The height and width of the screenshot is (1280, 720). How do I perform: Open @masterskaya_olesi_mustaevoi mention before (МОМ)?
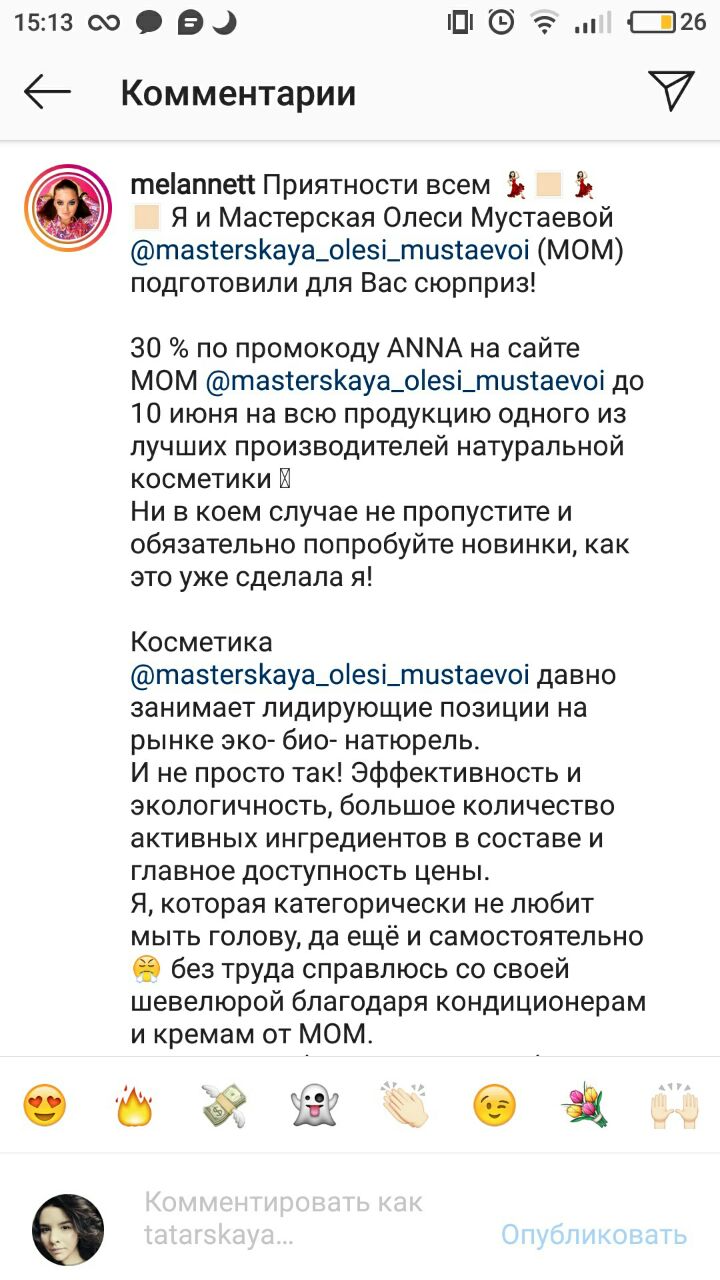click(x=330, y=250)
